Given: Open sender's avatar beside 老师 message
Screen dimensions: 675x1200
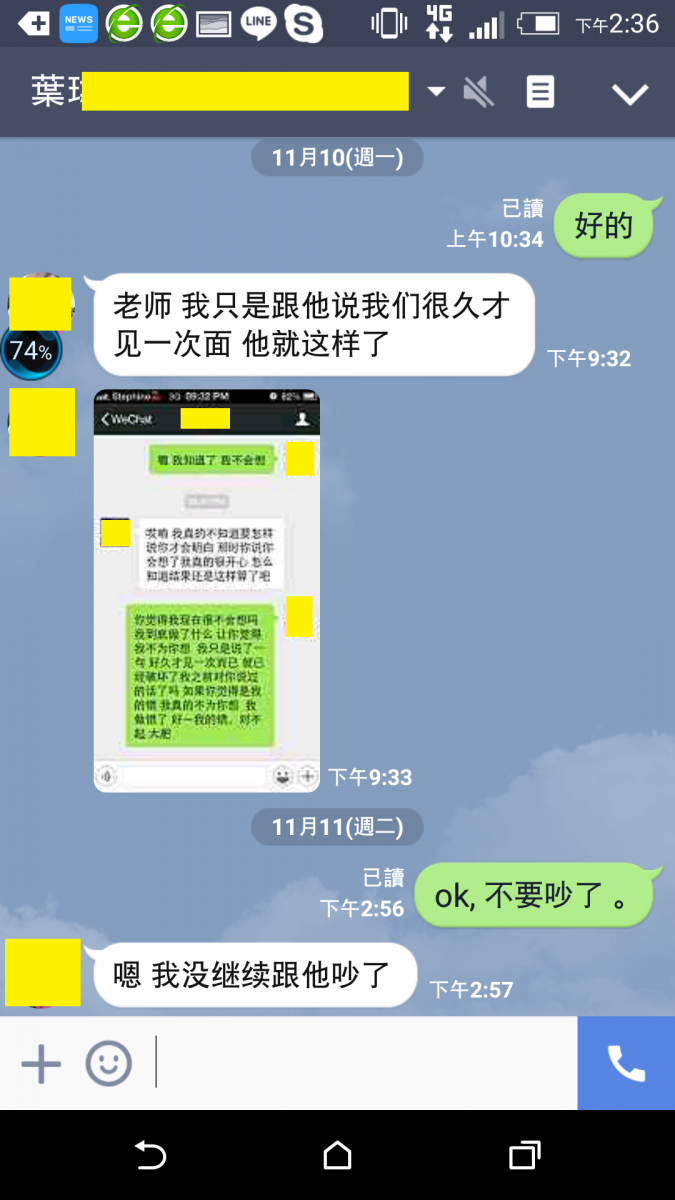Looking at the screenshot, I should point(40,304).
